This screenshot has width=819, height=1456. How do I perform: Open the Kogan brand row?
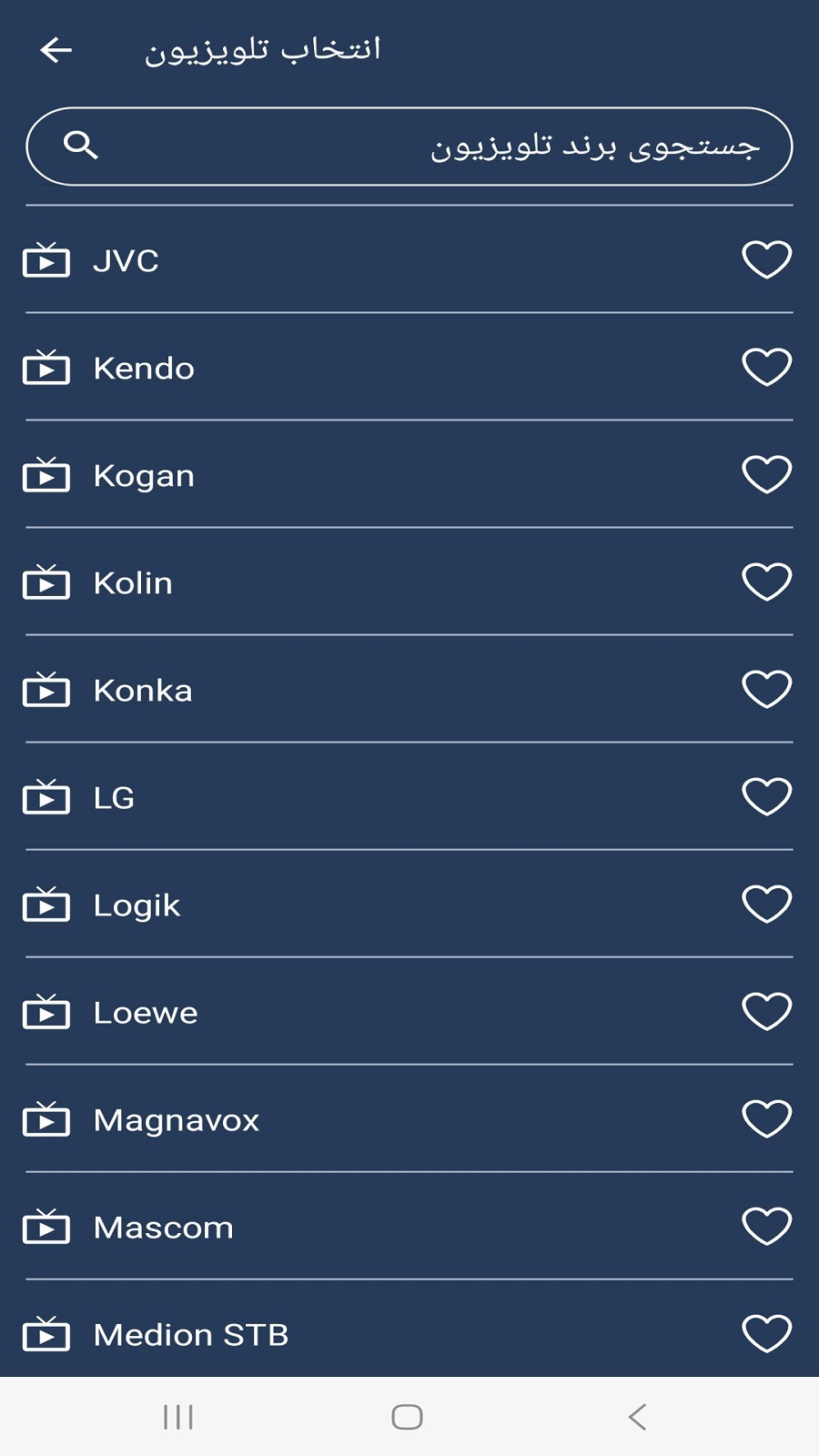pos(144,476)
